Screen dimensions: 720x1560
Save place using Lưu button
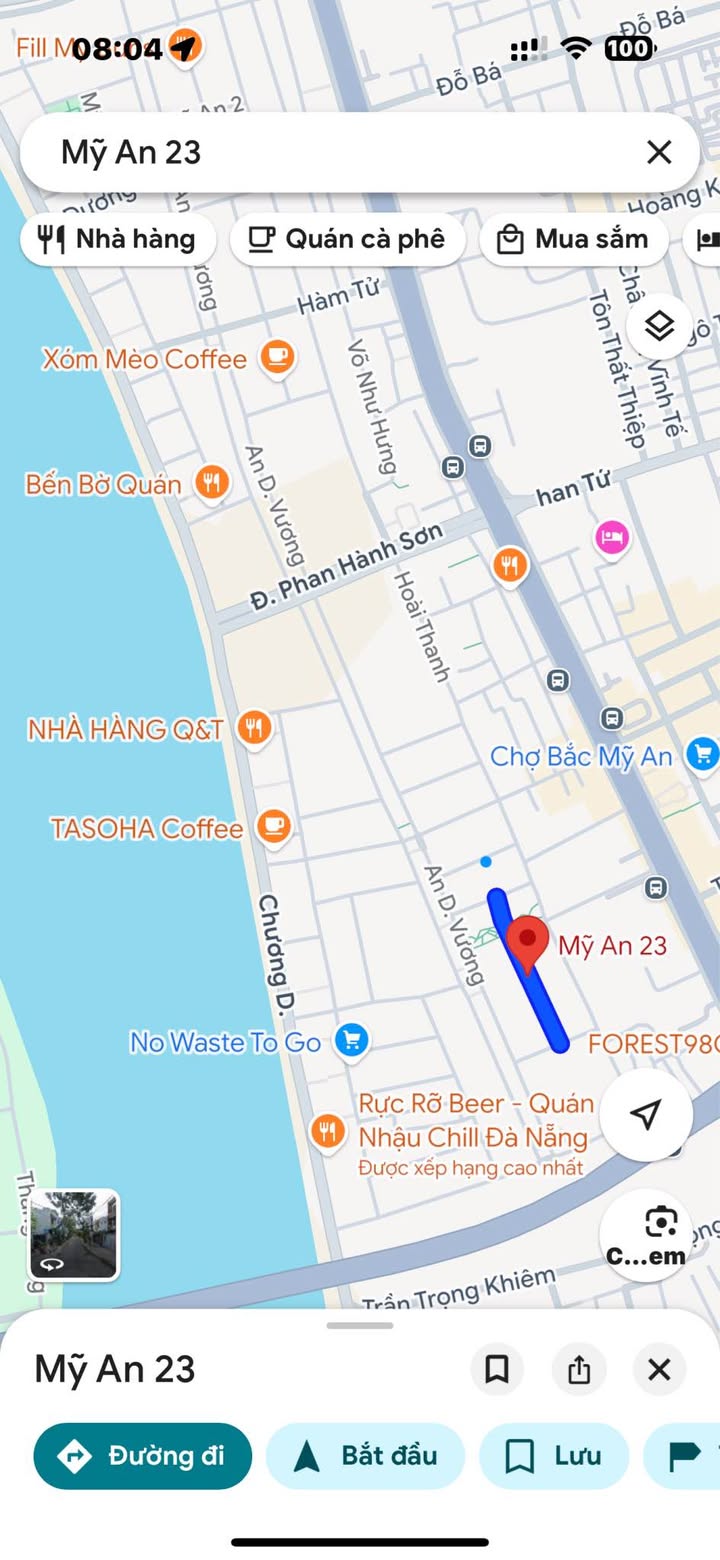(x=554, y=1456)
